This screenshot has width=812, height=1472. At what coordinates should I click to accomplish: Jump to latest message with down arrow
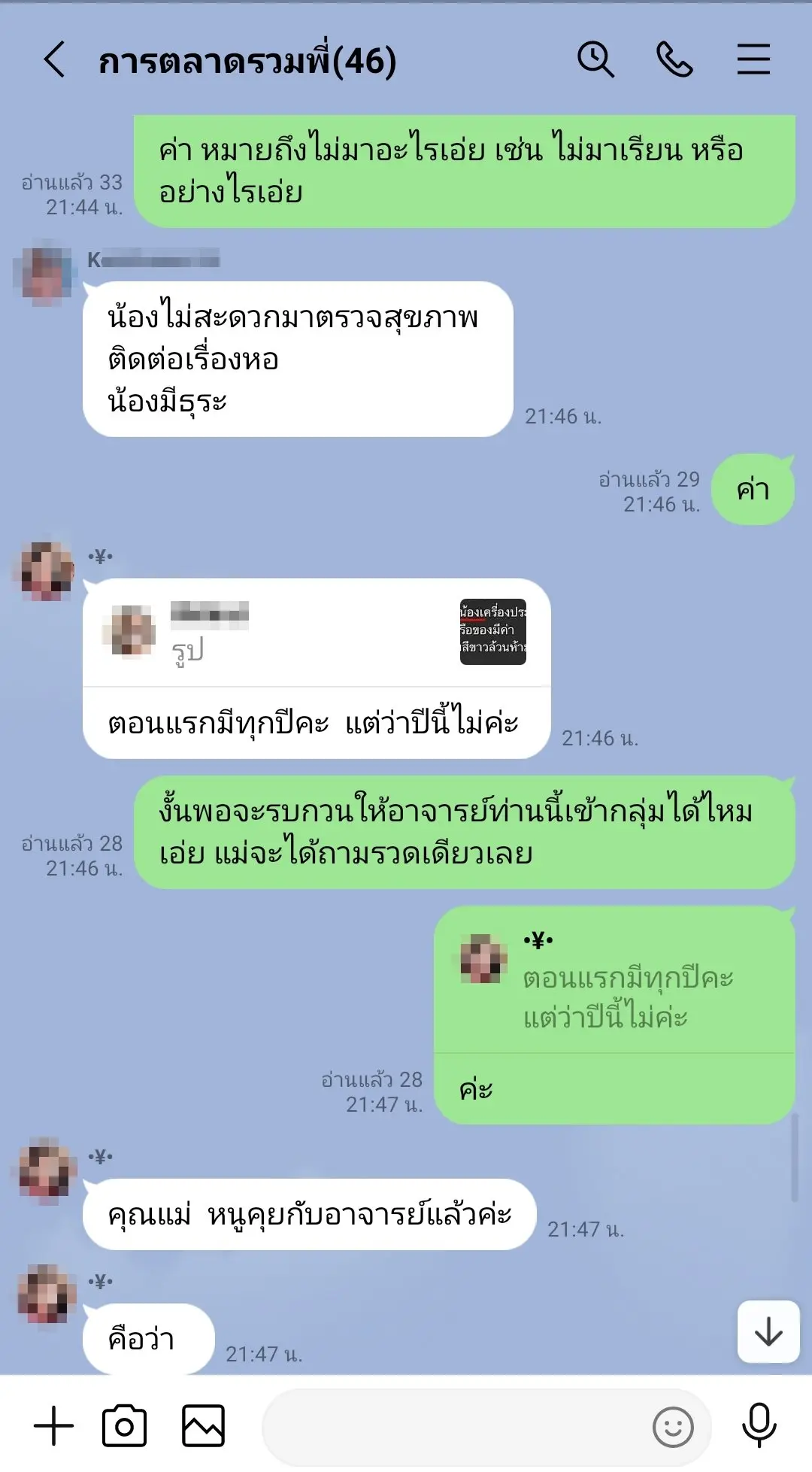[x=768, y=1332]
